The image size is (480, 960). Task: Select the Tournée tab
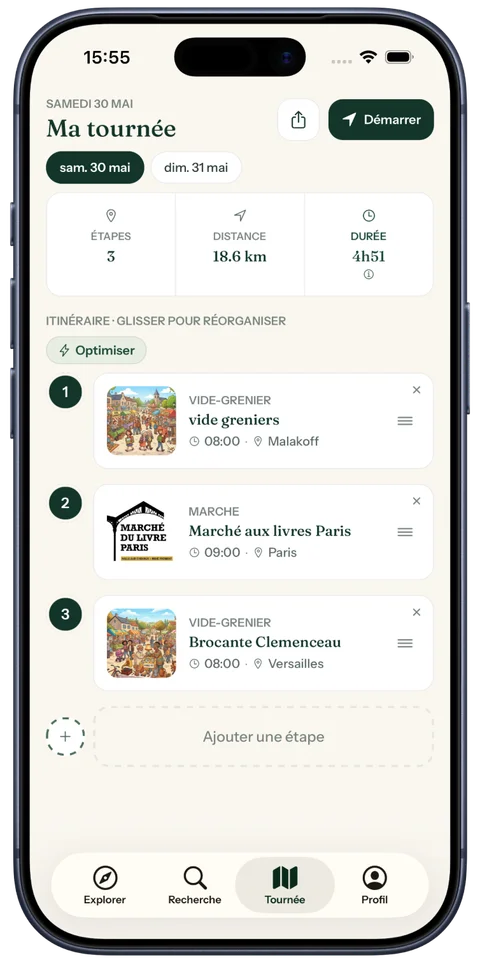click(x=285, y=885)
